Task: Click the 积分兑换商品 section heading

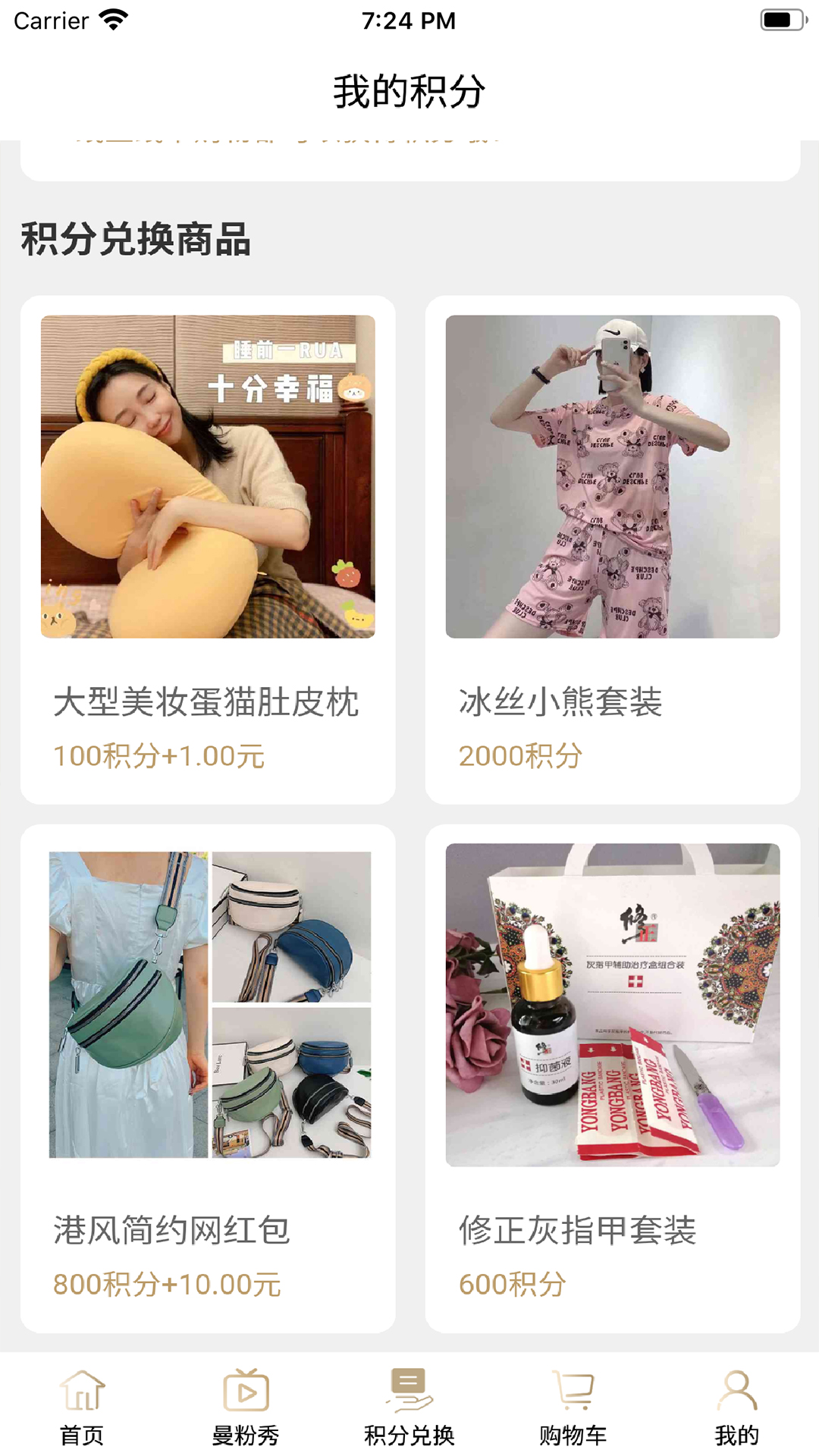Action: (x=136, y=241)
